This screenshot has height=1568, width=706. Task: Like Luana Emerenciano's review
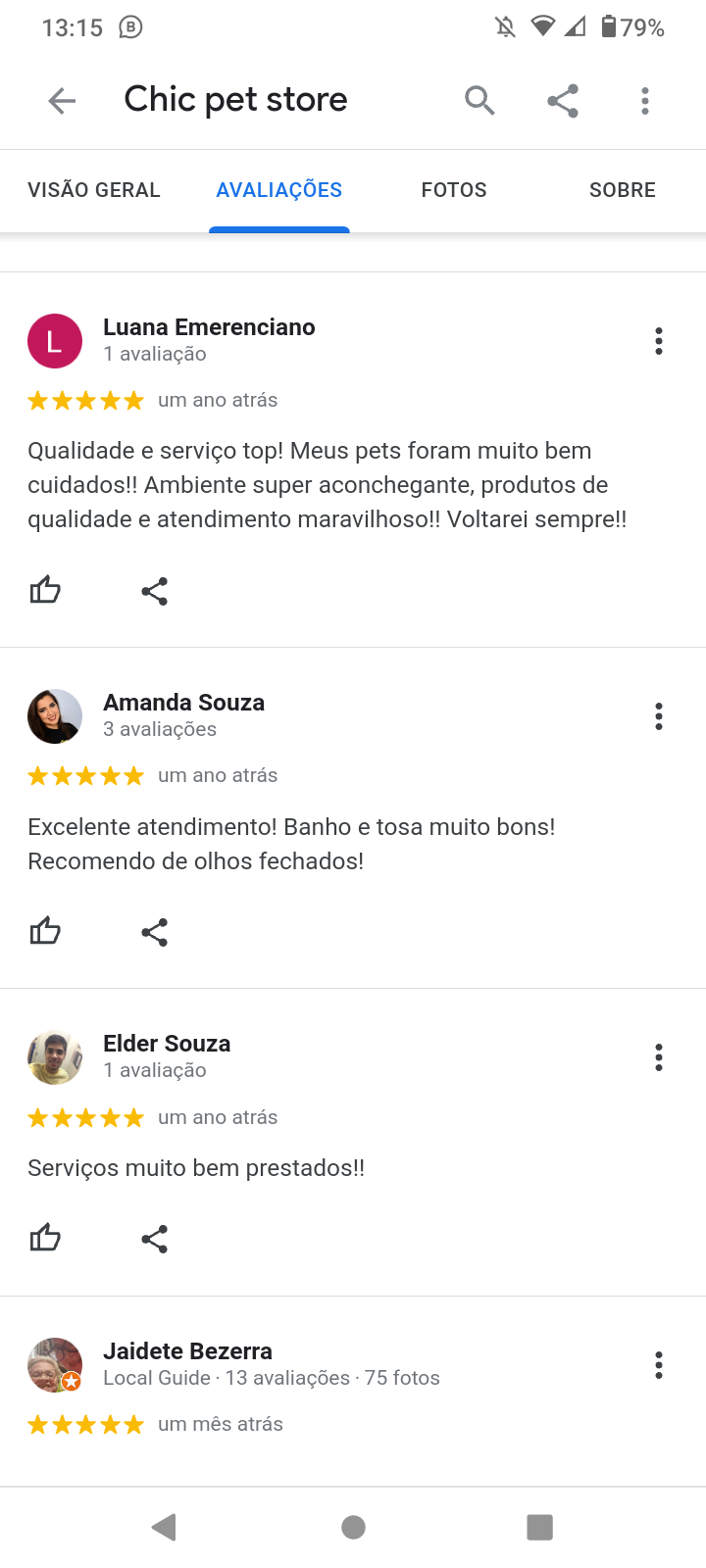[x=45, y=590]
